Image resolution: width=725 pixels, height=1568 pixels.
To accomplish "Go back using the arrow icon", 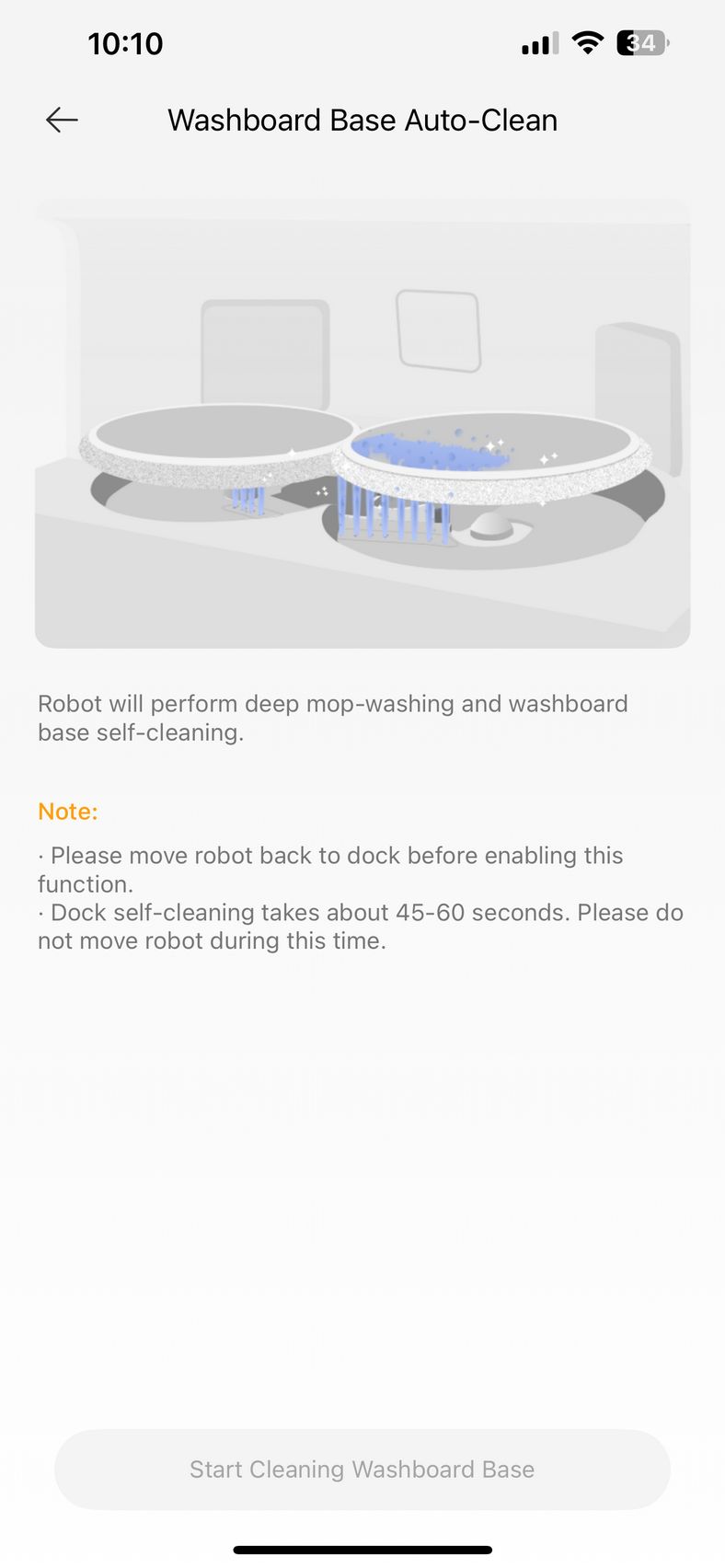I will coord(62,120).
